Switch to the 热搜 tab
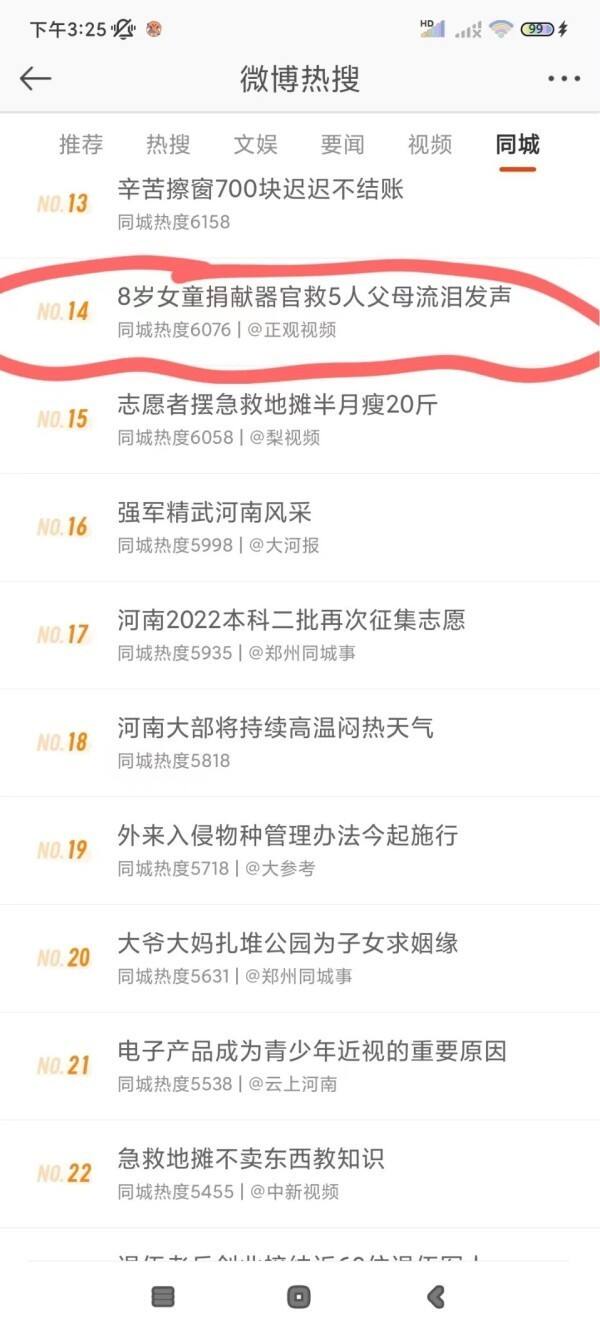The height and width of the screenshot is (1333, 600). click(168, 145)
